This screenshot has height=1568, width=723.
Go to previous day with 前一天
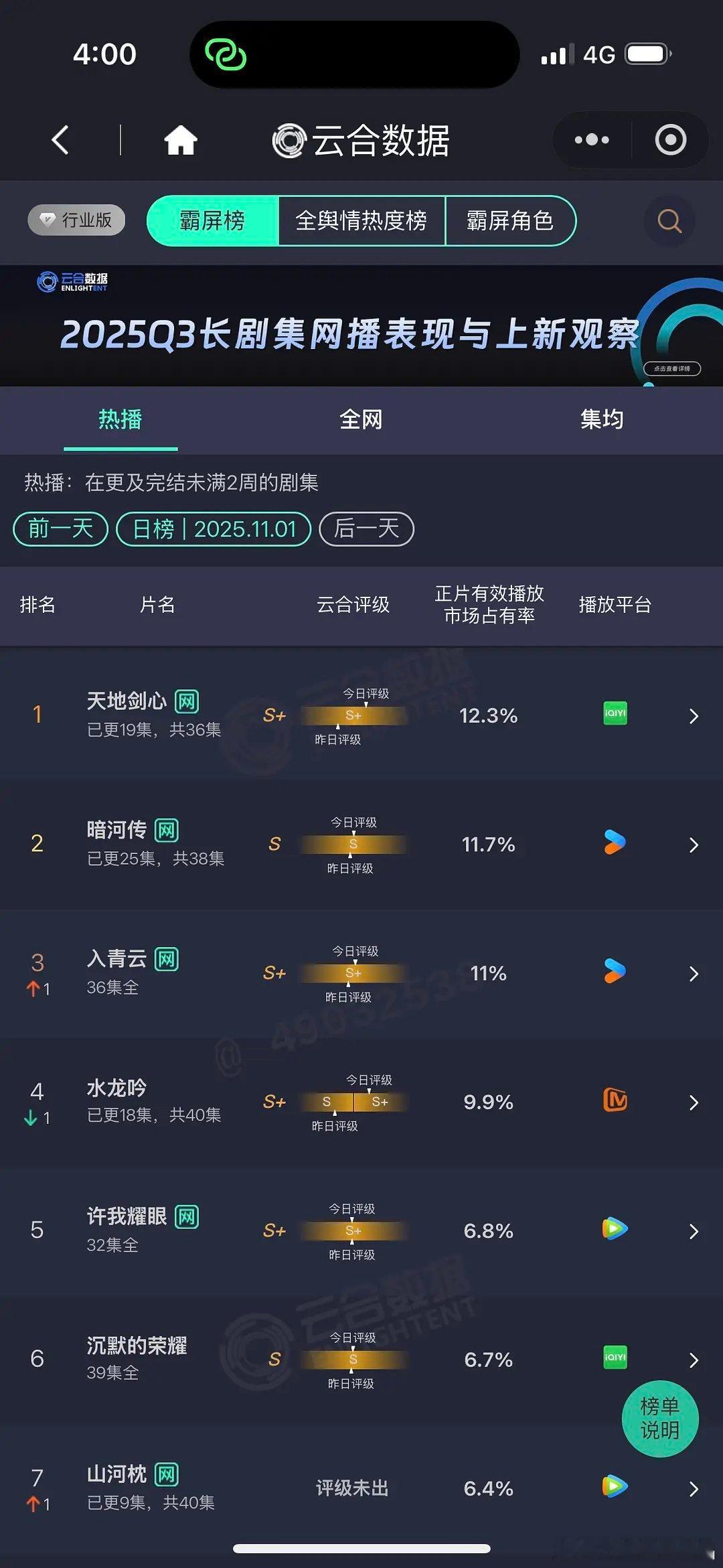pyautogui.click(x=59, y=528)
